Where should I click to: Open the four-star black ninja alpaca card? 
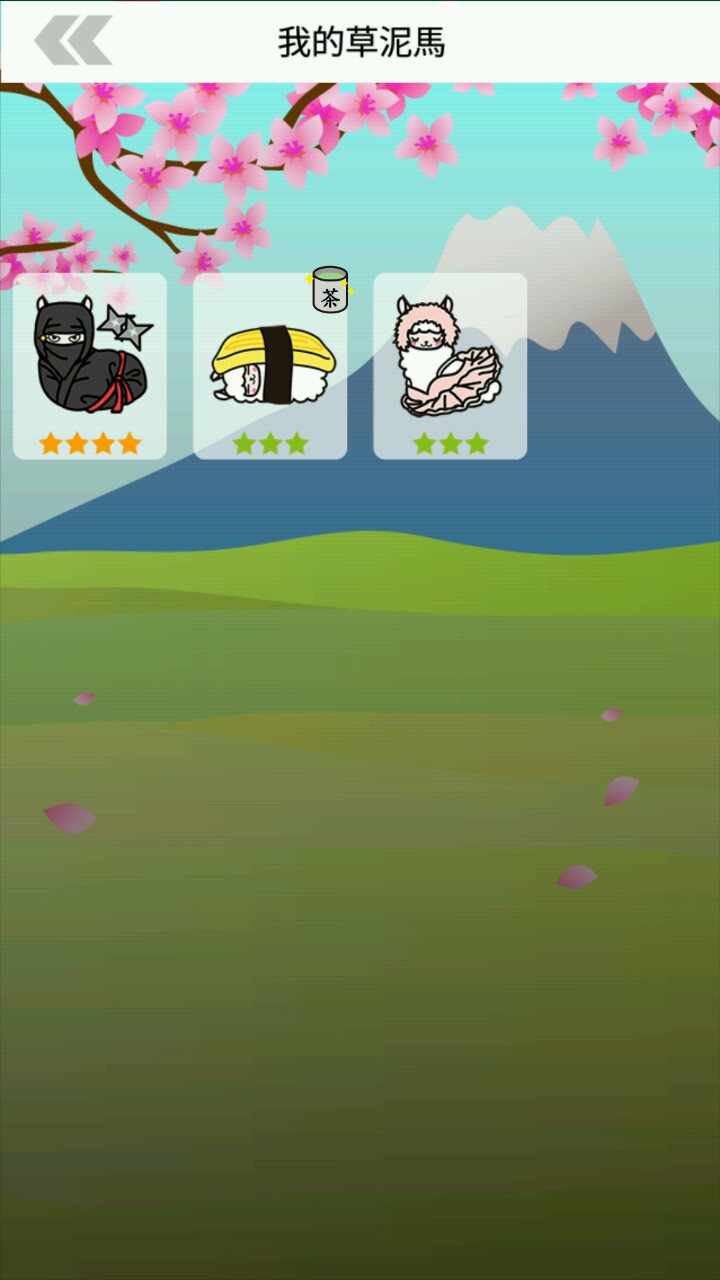(x=90, y=366)
